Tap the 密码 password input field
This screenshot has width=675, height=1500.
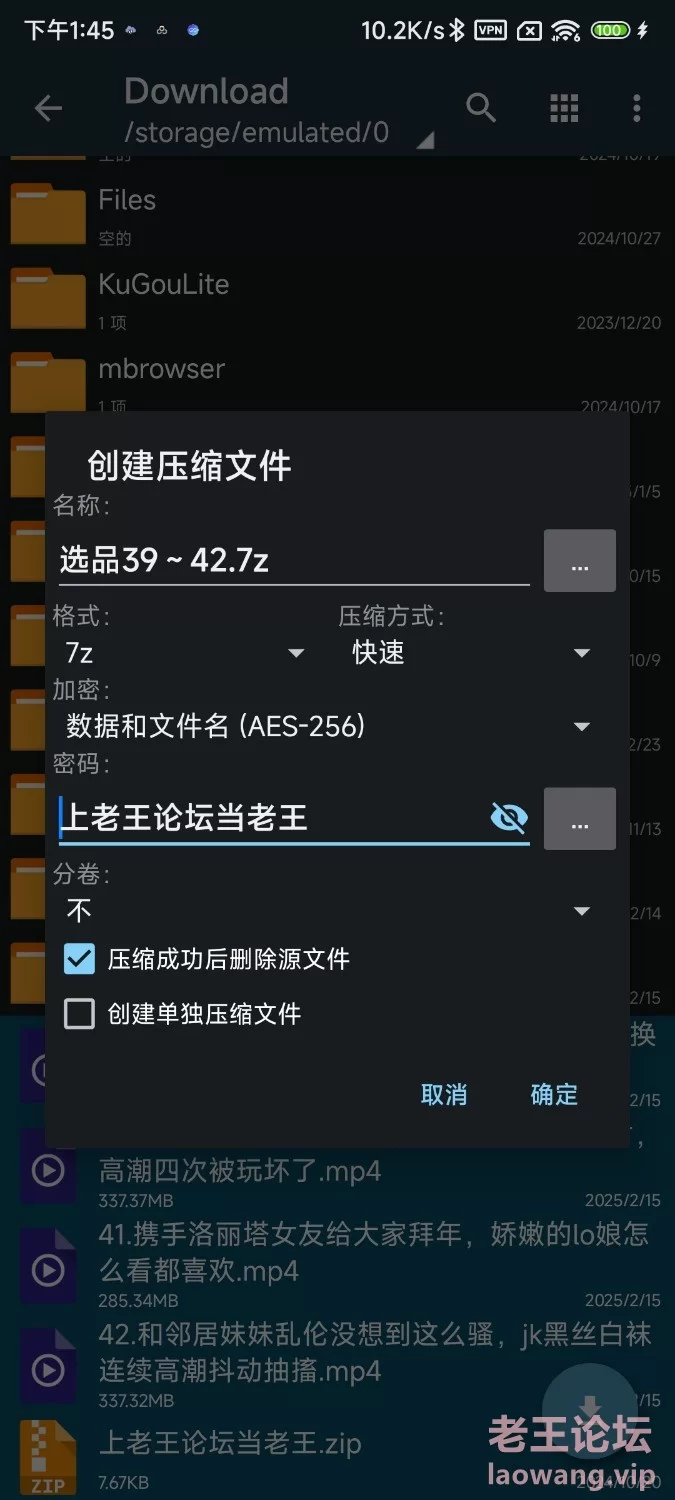[x=270, y=818]
